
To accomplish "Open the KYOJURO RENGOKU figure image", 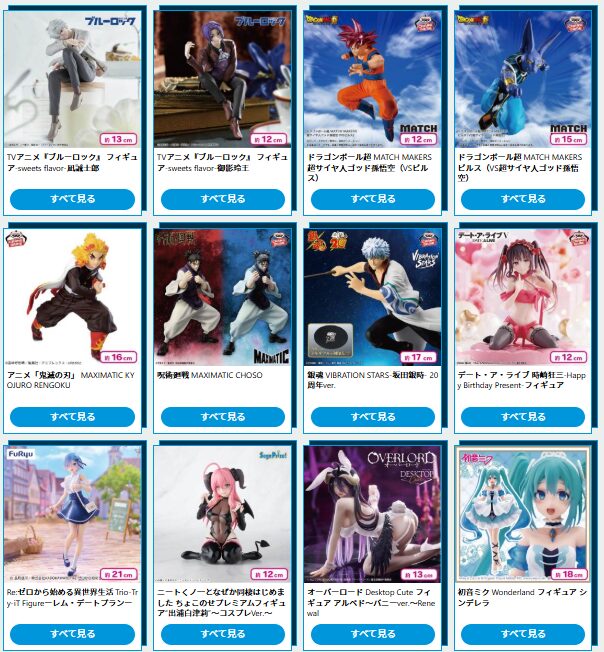I will [72, 296].
